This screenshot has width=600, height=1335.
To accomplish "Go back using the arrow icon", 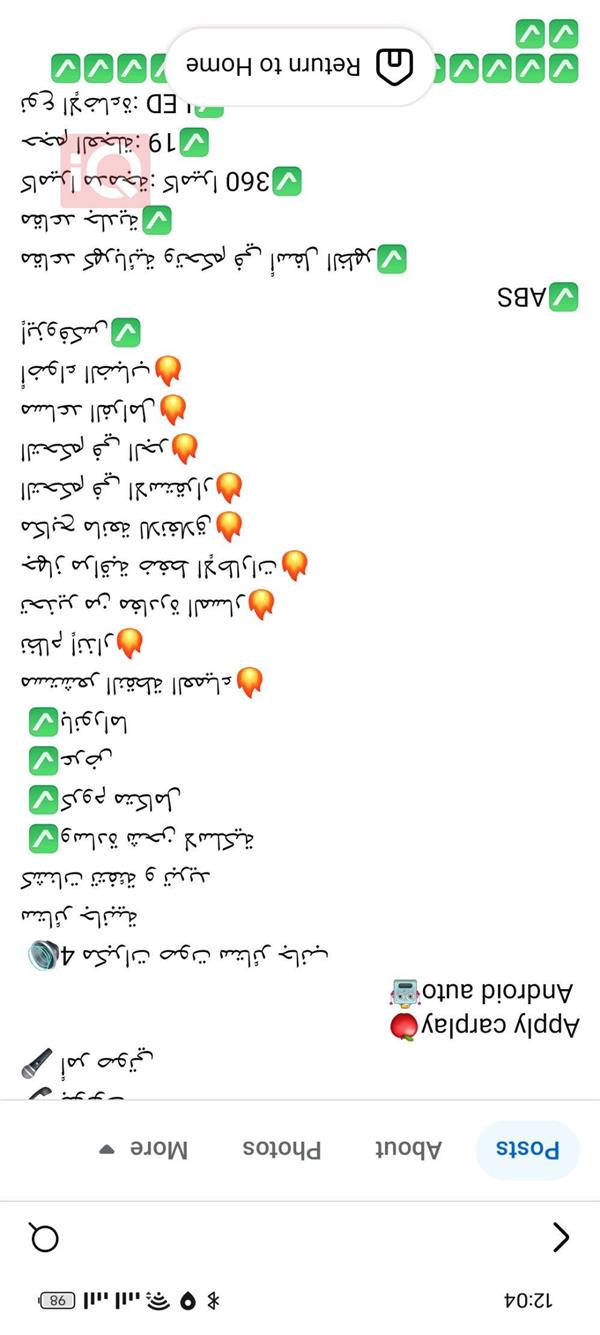I will click(561, 1237).
